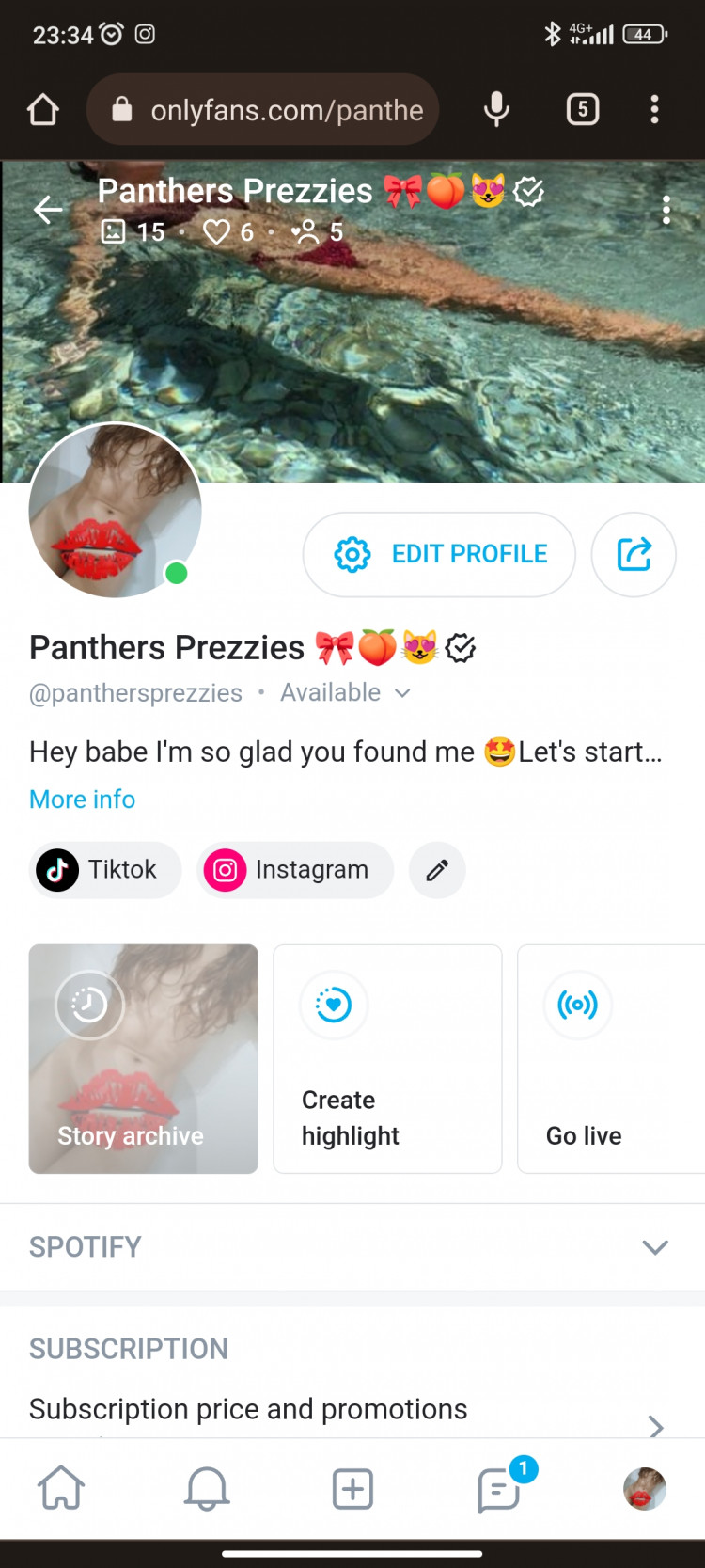Select the Create highlight card
This screenshot has height=1568, width=705.
(387, 1058)
